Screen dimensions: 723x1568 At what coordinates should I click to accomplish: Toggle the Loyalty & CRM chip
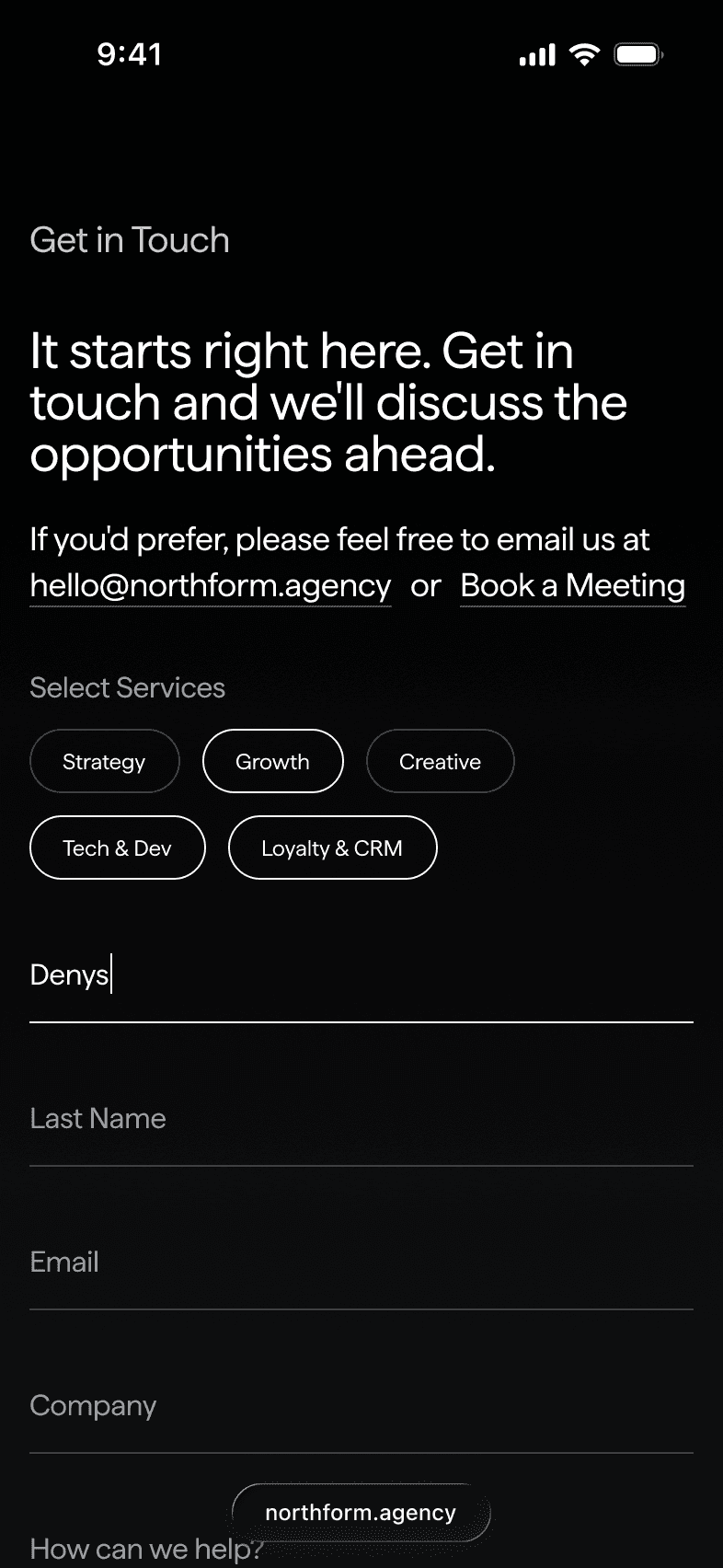tap(332, 848)
